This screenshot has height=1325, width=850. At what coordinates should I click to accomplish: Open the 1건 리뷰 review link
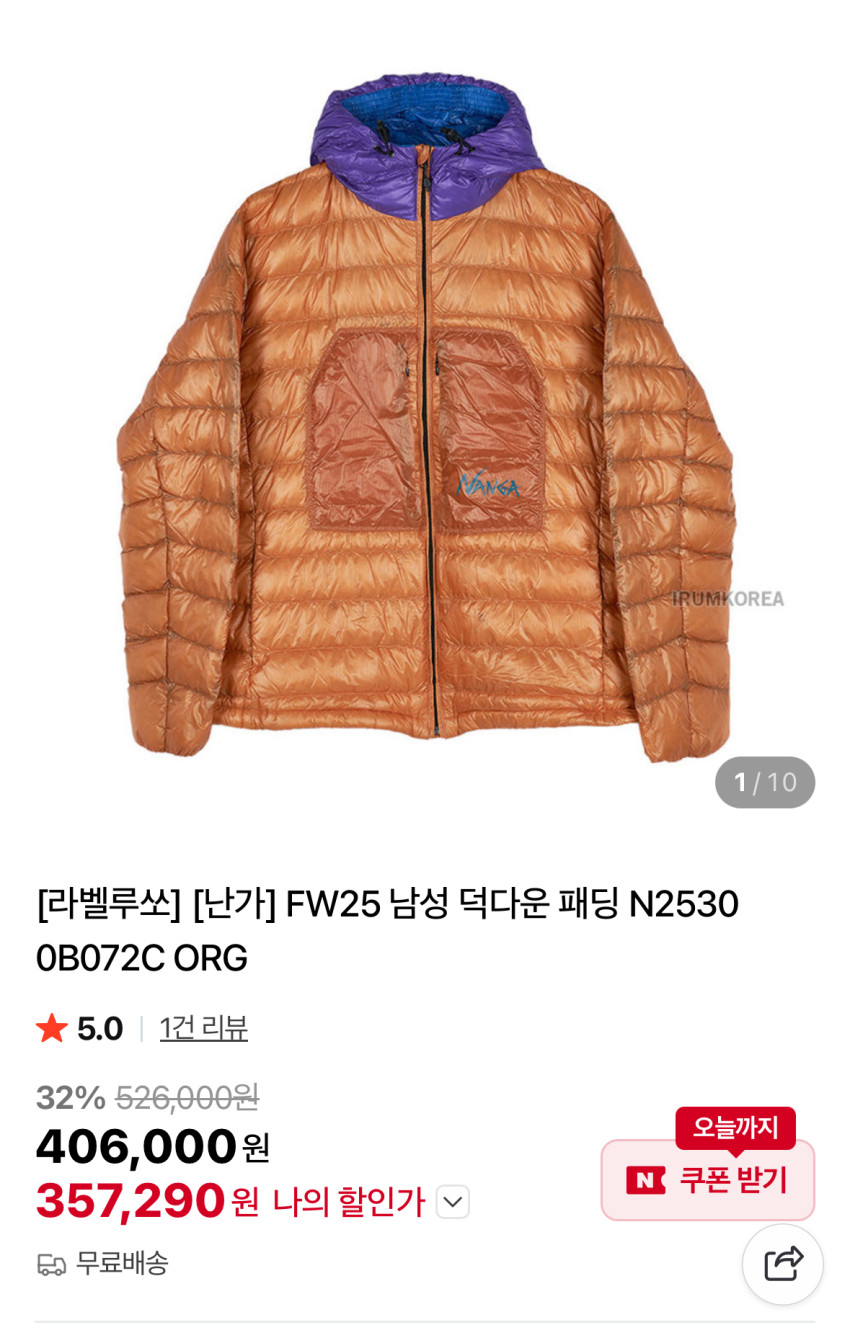coord(203,1028)
